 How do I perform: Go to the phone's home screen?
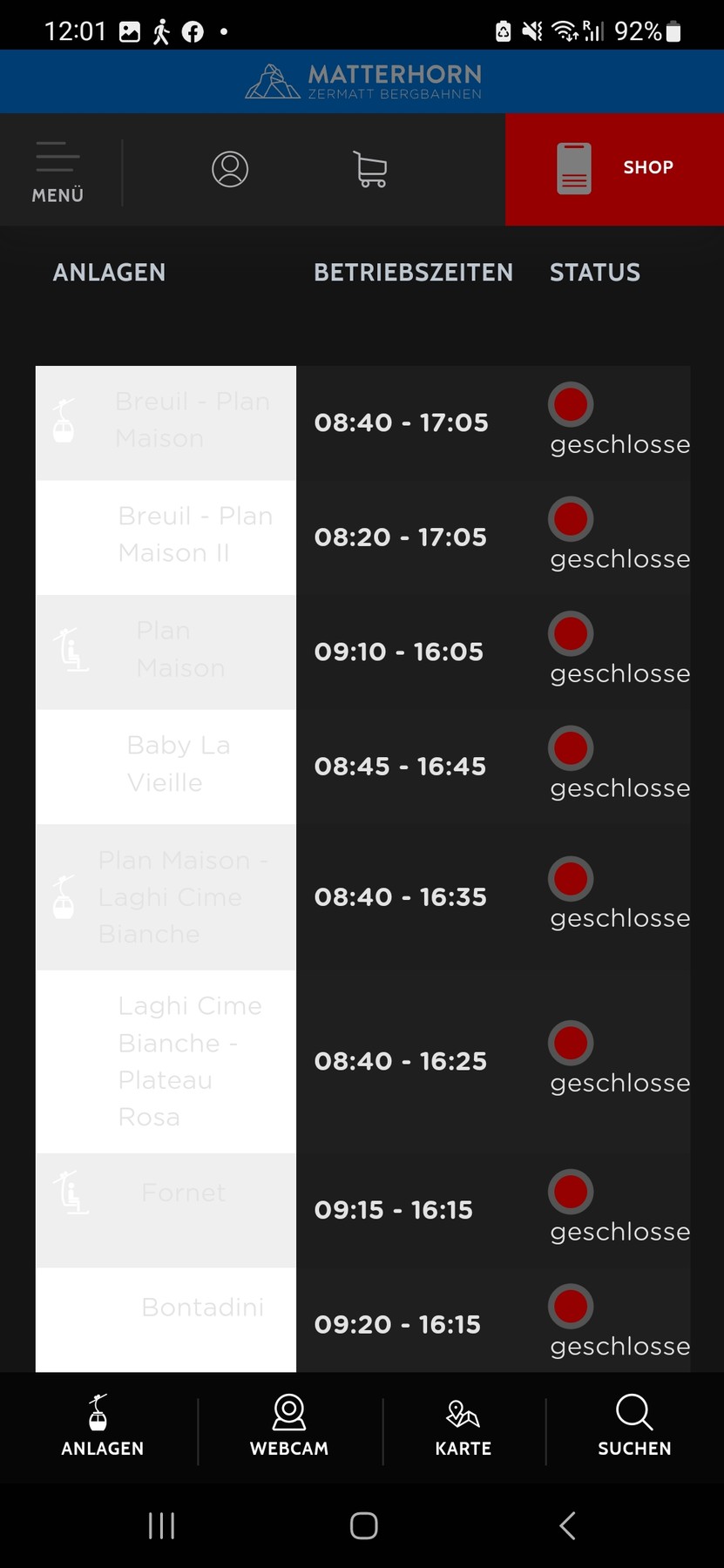click(363, 1525)
